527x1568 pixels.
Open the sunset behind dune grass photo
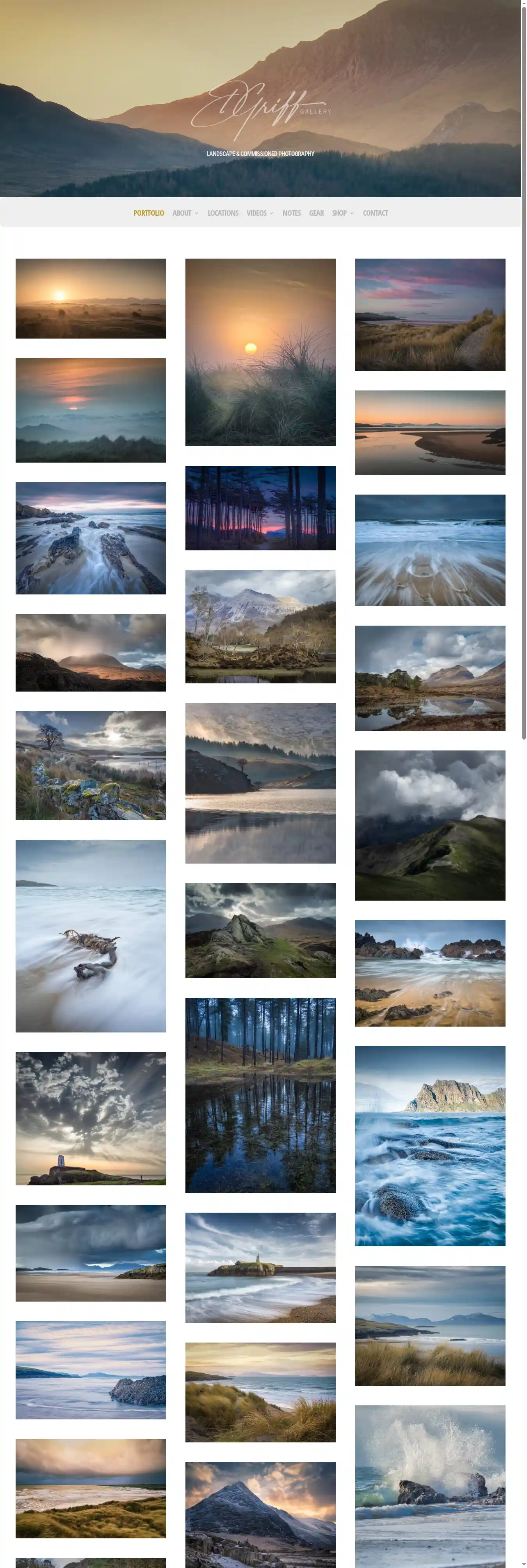click(260, 352)
